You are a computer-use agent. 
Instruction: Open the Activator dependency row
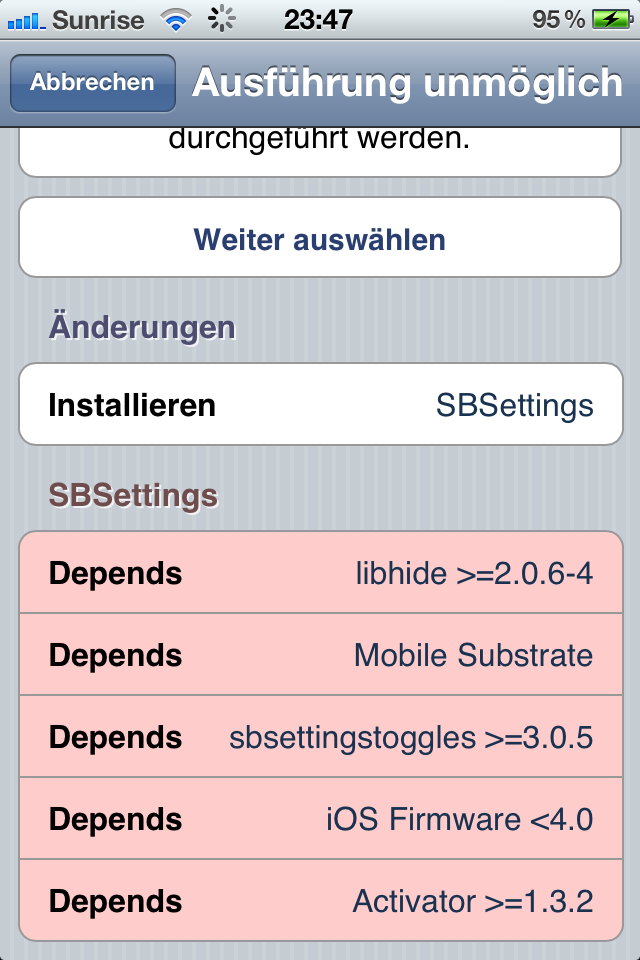[320, 900]
